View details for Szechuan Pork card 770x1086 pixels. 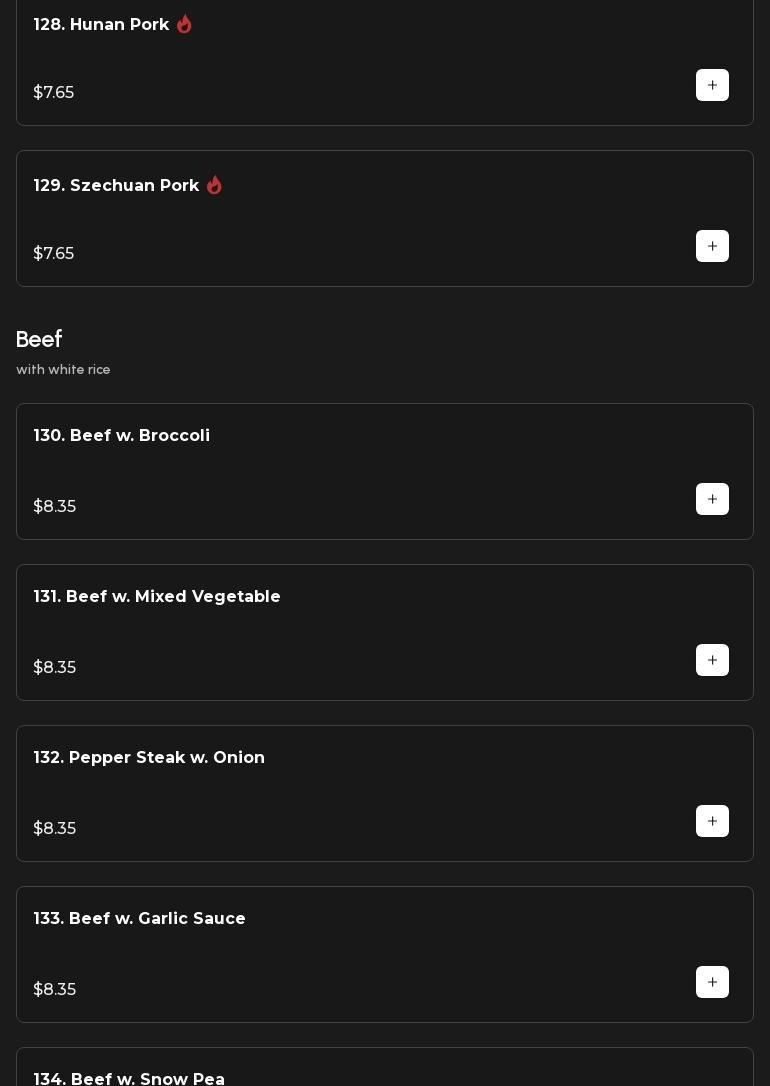116,186
